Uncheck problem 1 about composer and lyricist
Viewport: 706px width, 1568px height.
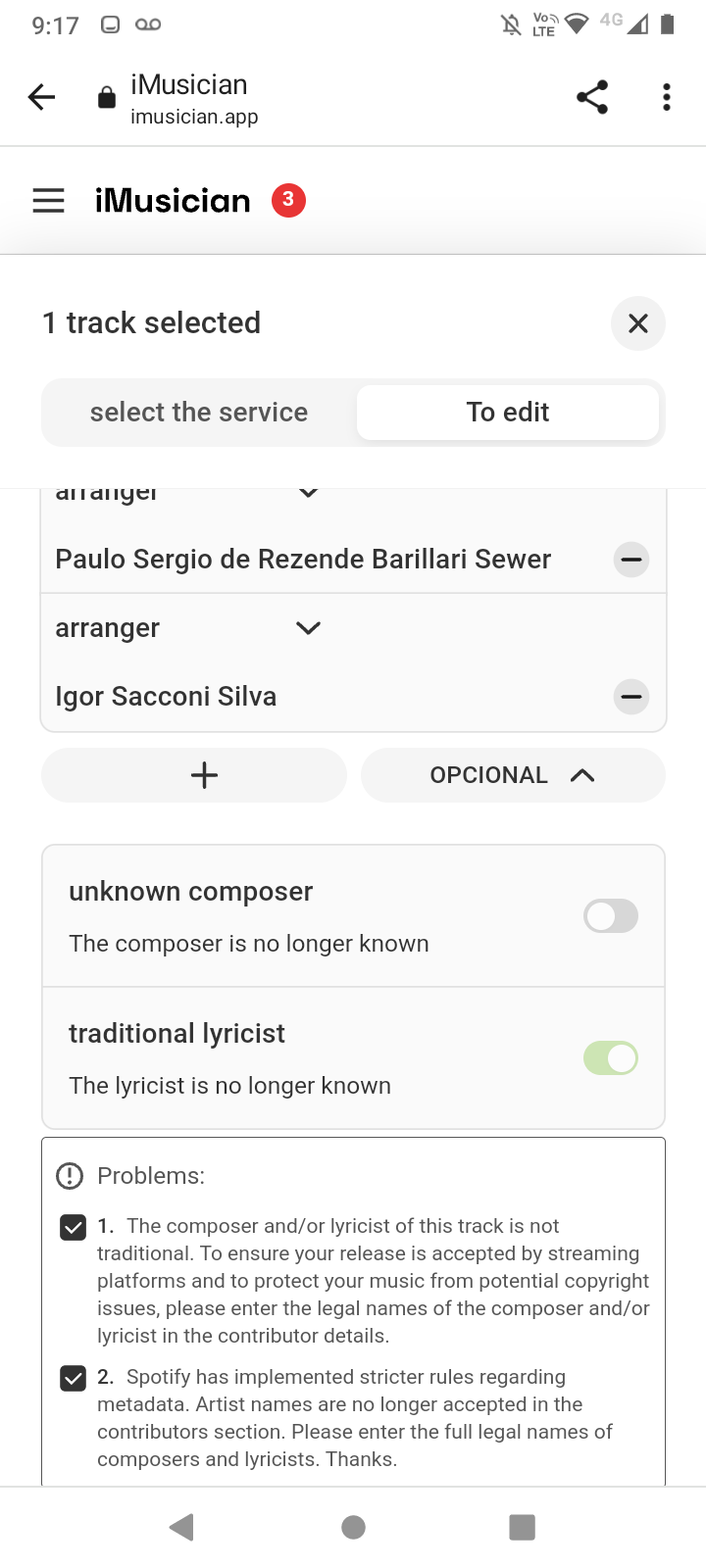click(74, 1227)
